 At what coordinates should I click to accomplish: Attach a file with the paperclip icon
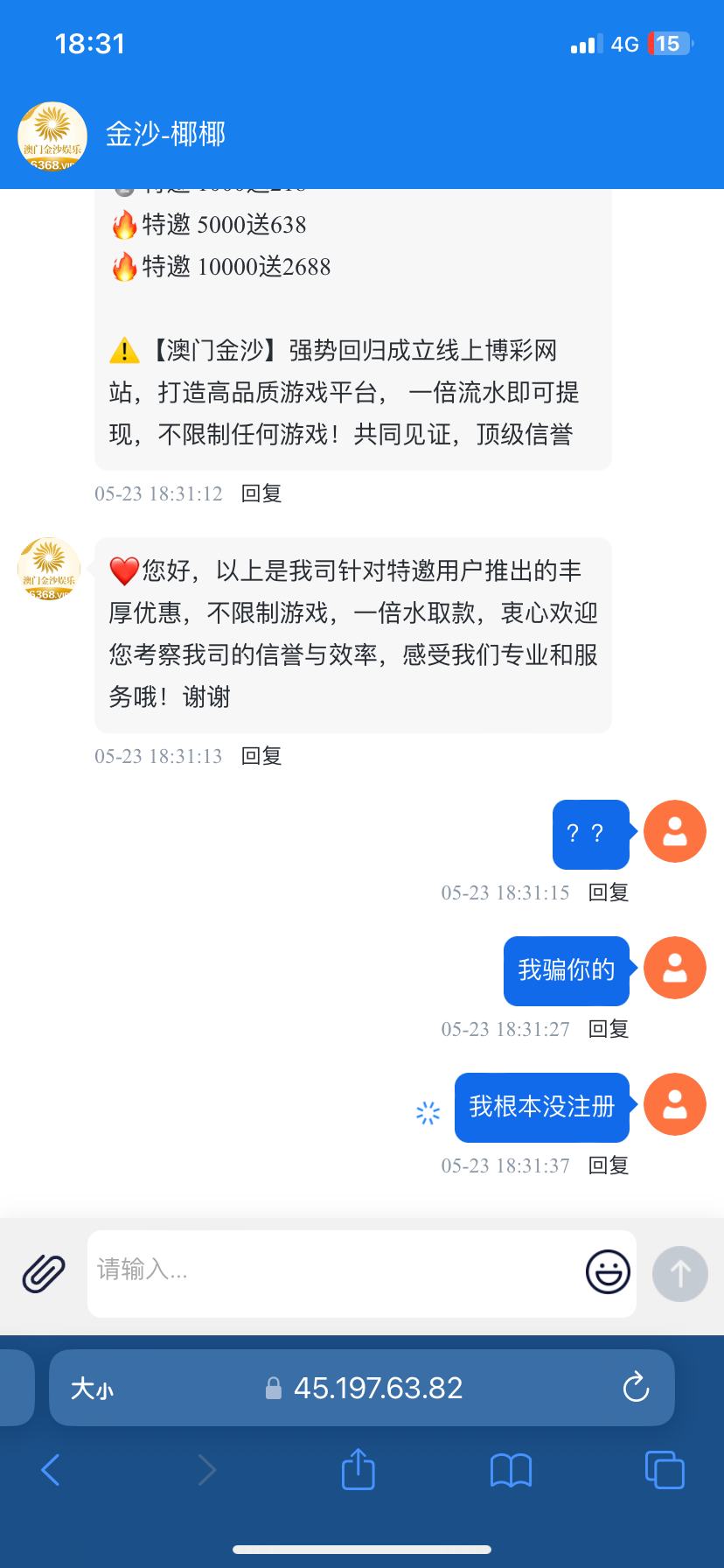pos(44,1273)
